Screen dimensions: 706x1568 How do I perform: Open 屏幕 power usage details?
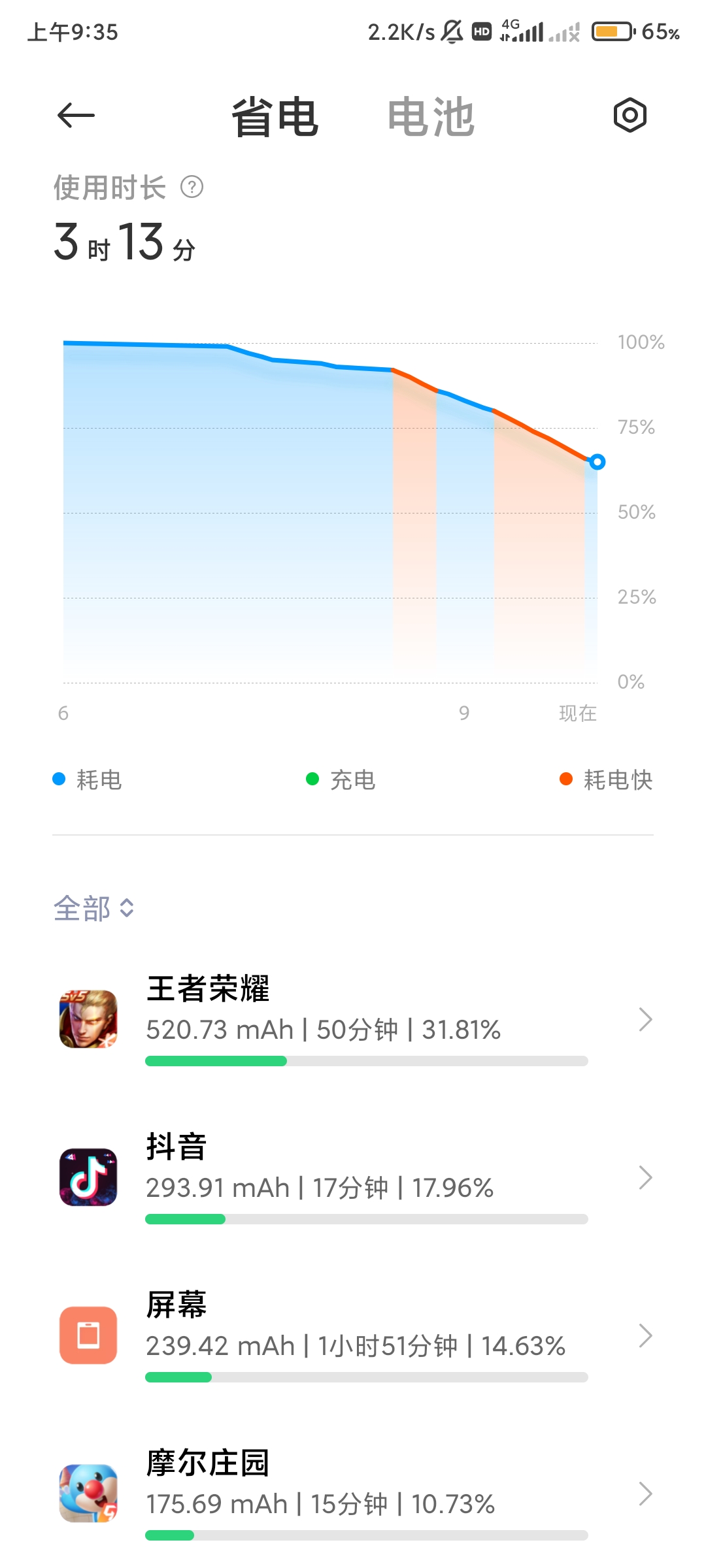pos(353,1335)
